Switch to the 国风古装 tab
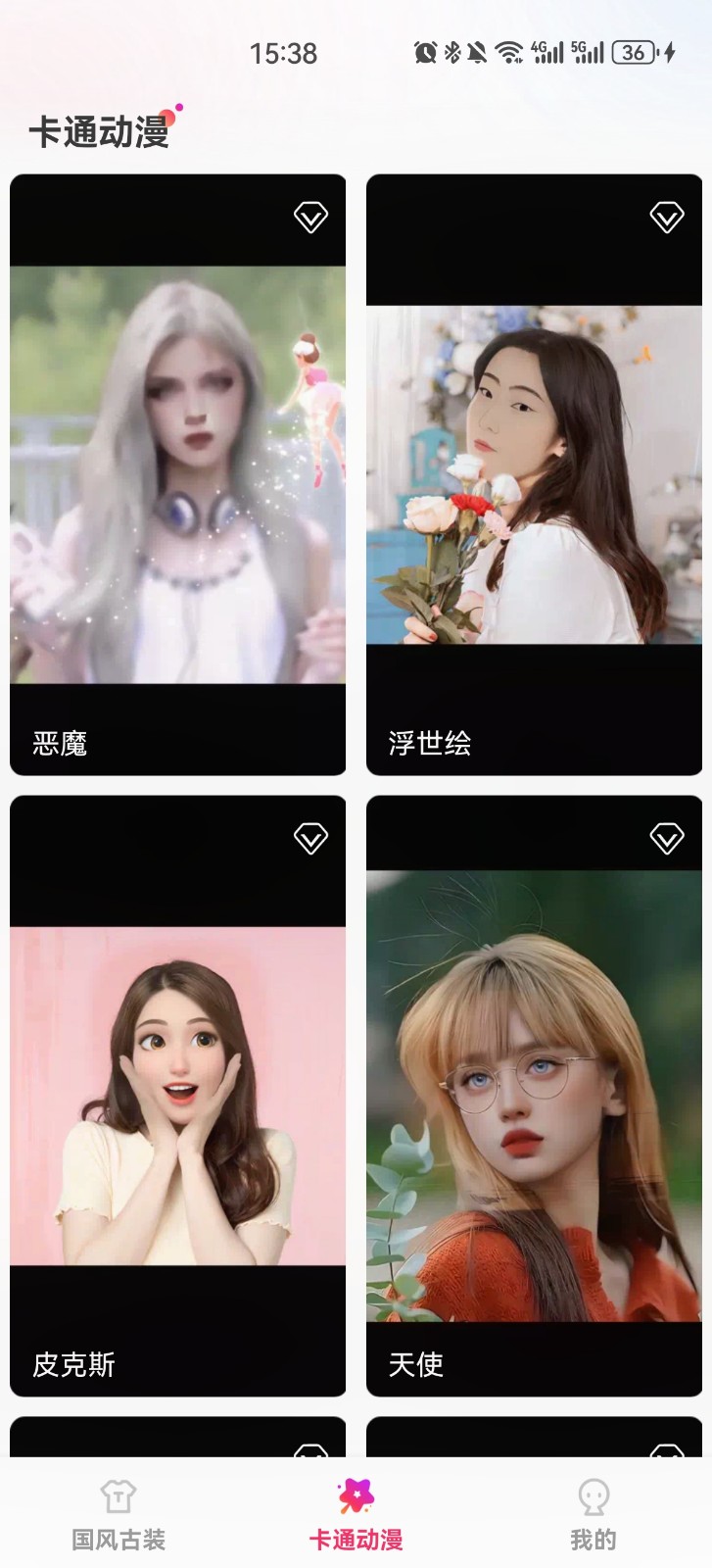 coord(118,1514)
